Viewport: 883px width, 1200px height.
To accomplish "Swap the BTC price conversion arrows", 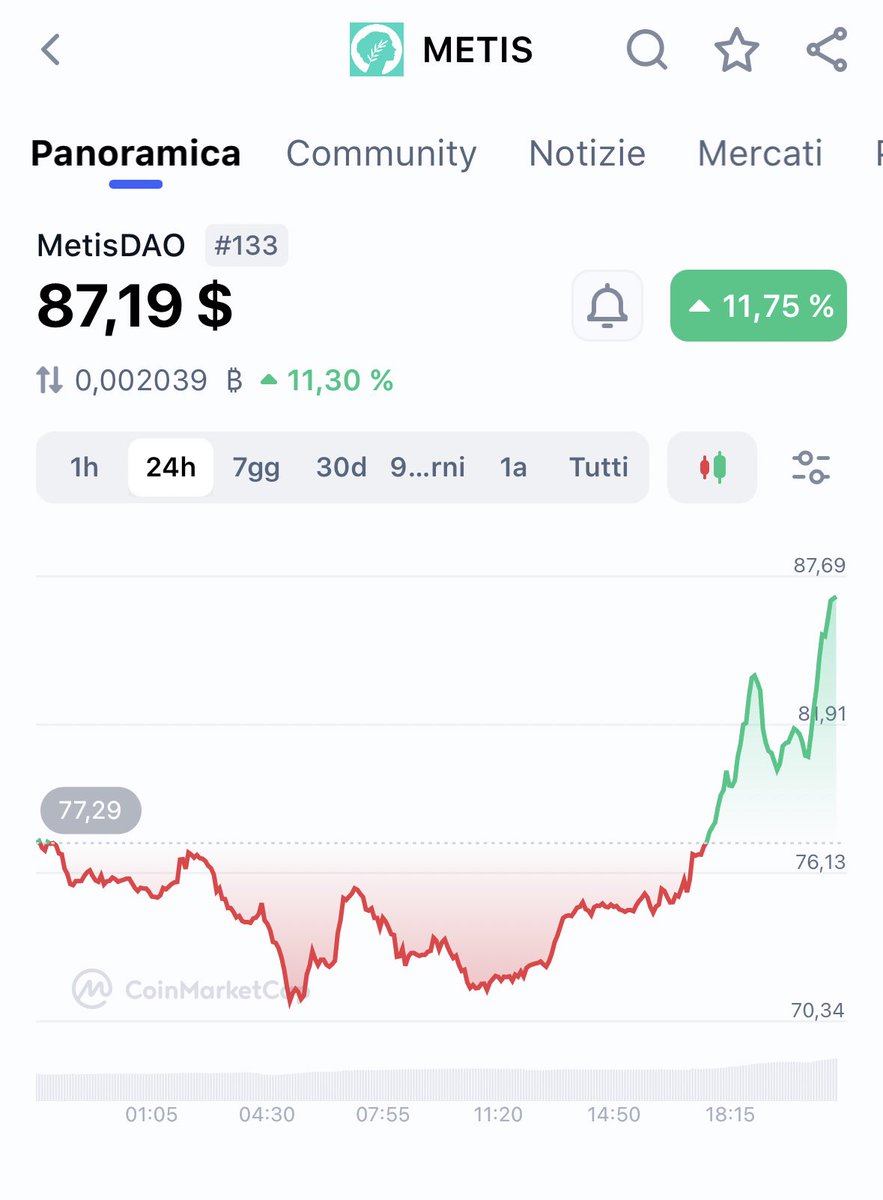I will 49,380.
